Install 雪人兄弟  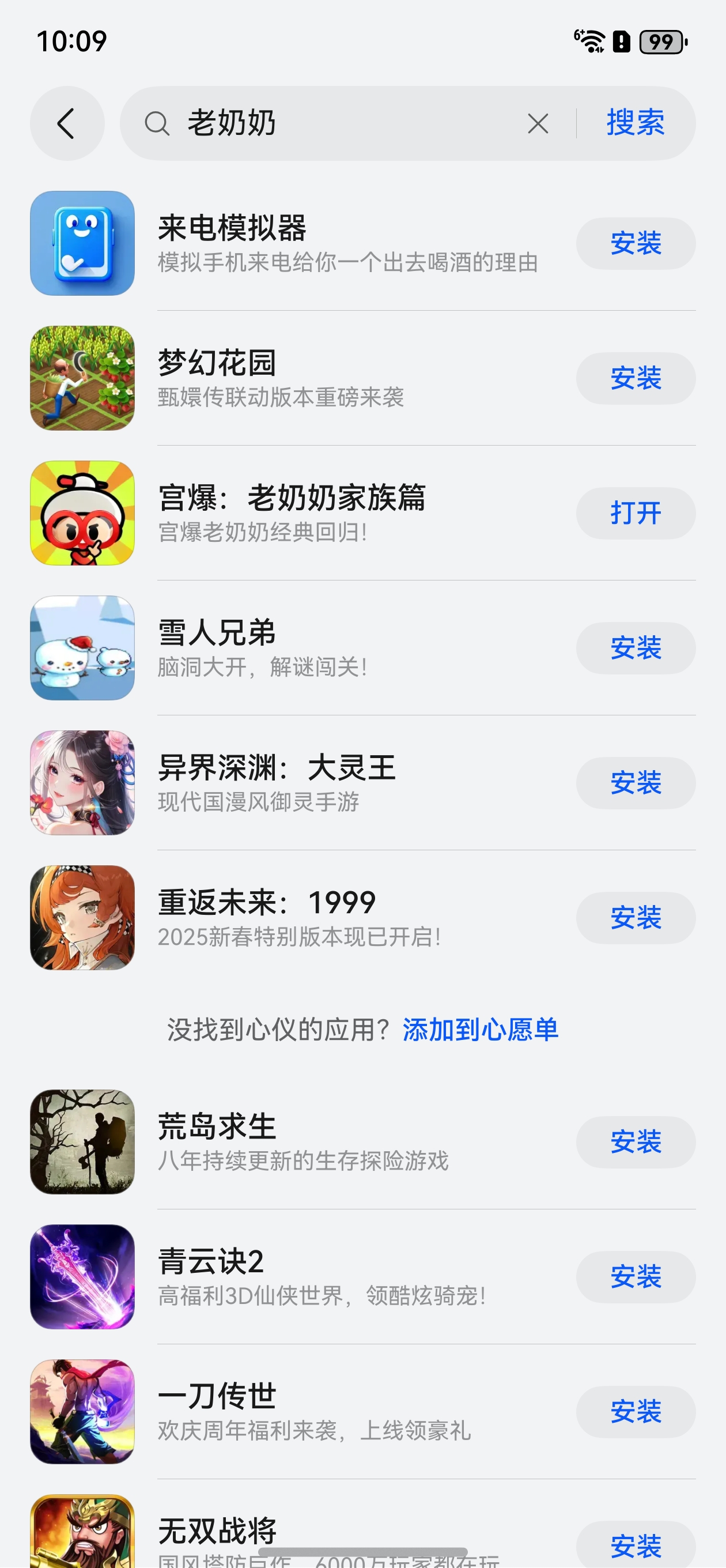636,649
